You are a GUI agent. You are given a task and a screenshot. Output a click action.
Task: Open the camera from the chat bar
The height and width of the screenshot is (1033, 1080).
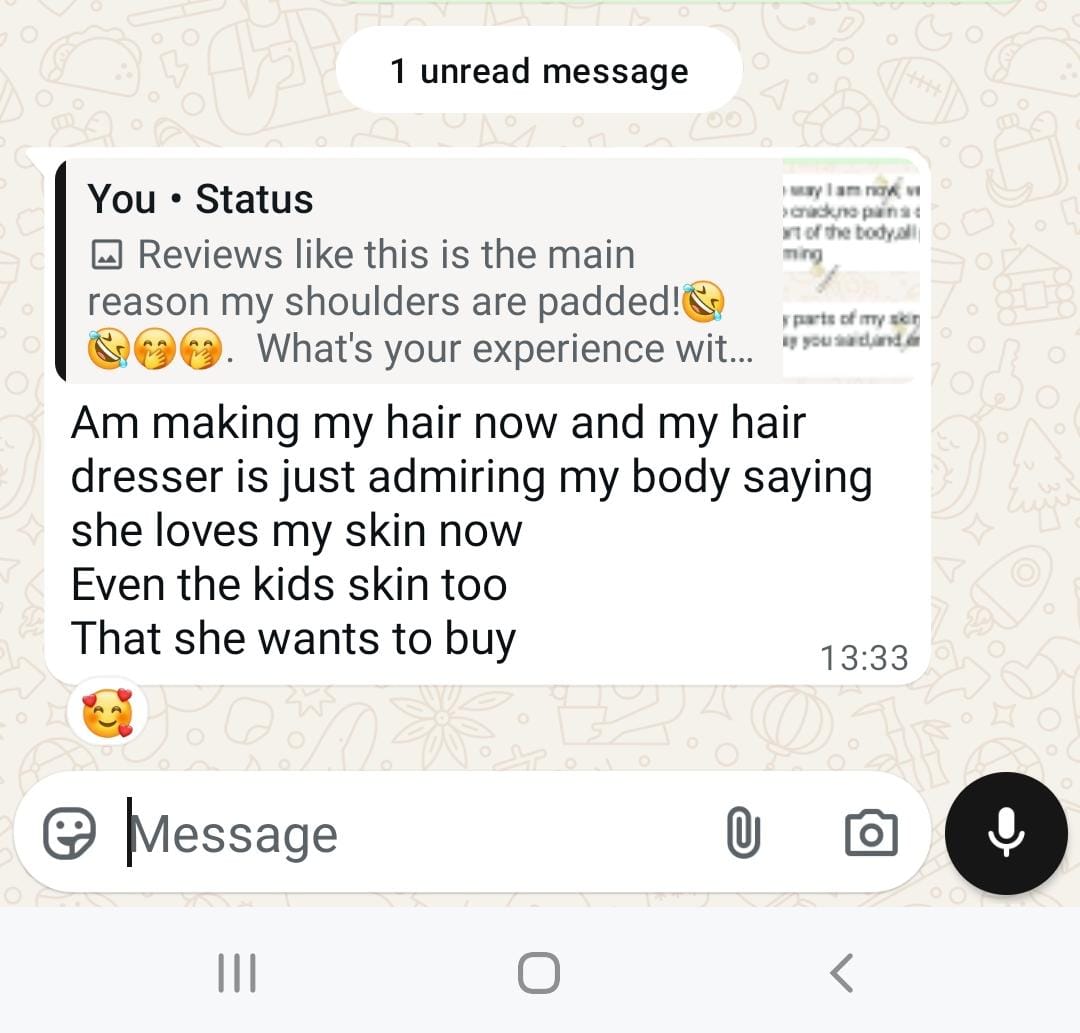[871, 833]
